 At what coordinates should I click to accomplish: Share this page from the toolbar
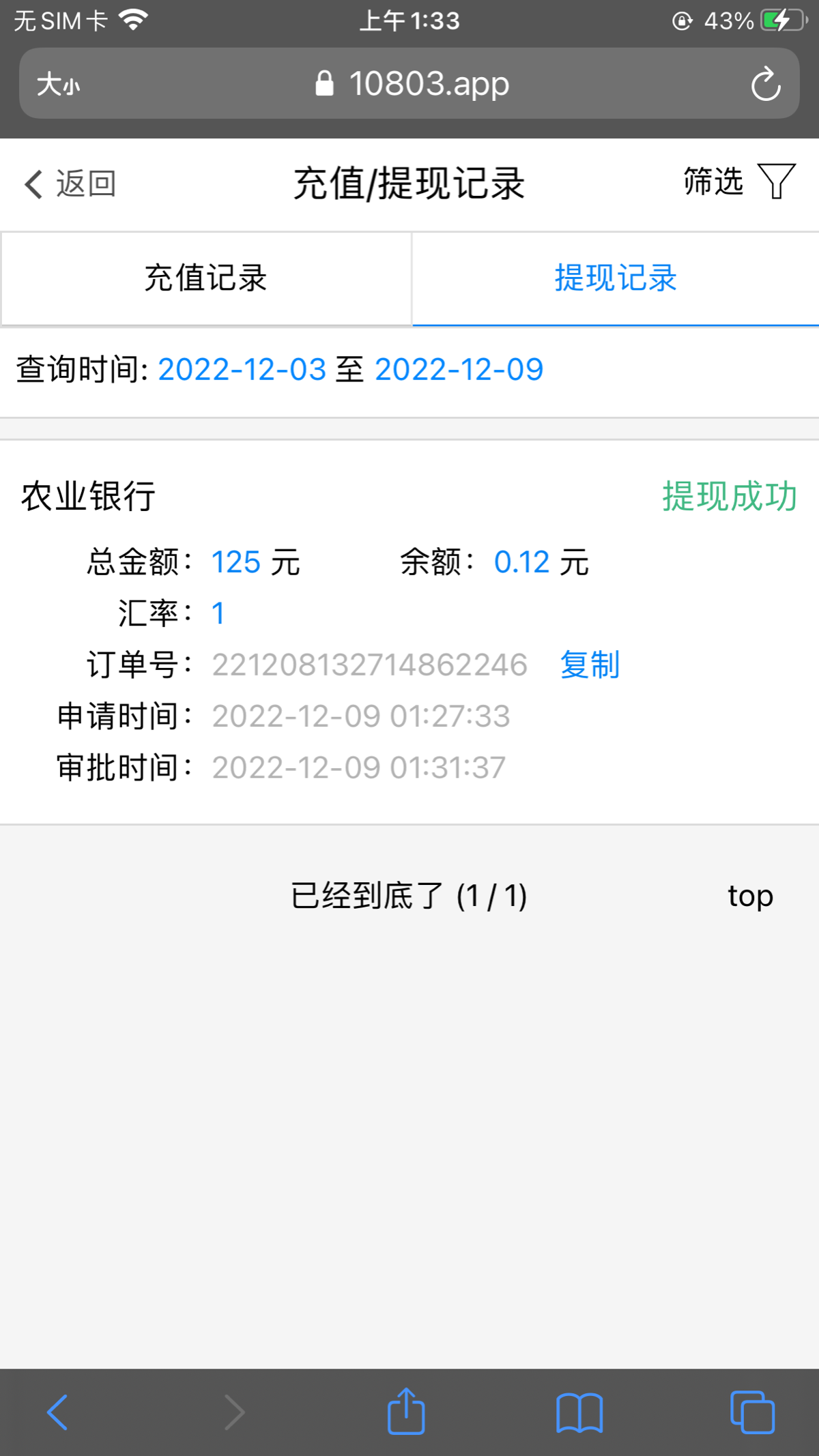pos(406,1411)
